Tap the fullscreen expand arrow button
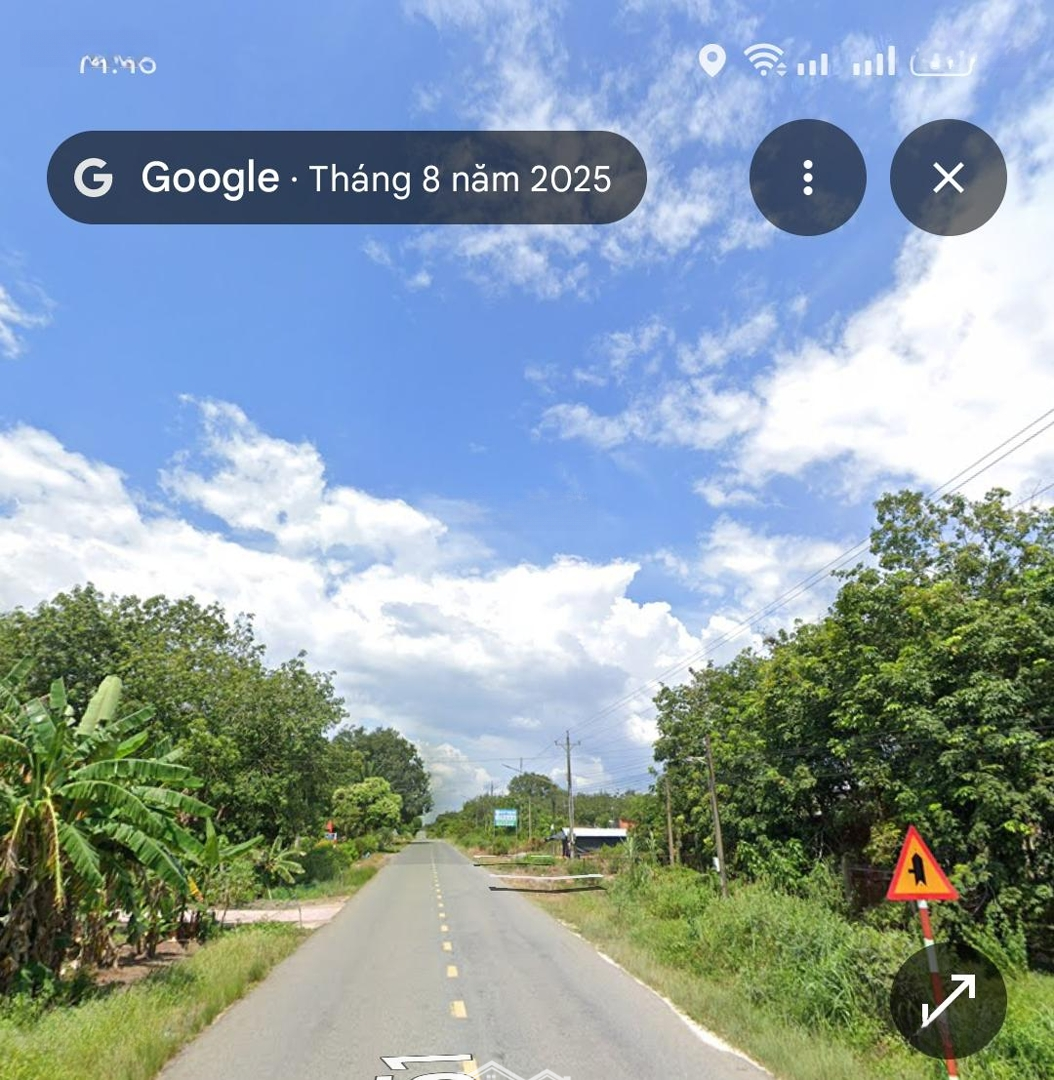Viewport: 1054px width, 1080px height. pyautogui.click(x=948, y=1000)
